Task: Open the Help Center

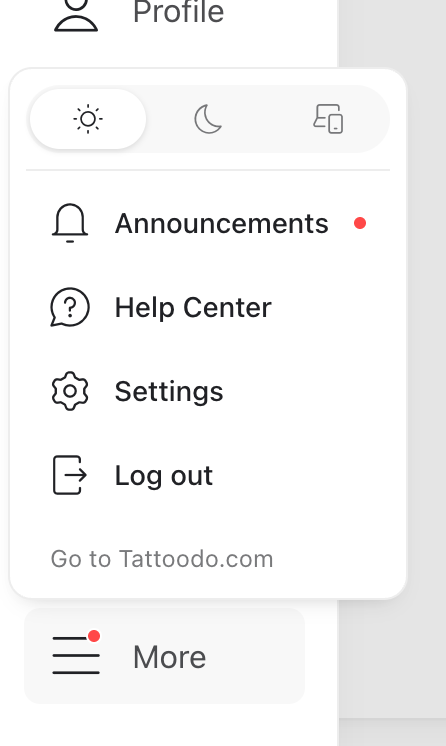Action: click(x=208, y=307)
